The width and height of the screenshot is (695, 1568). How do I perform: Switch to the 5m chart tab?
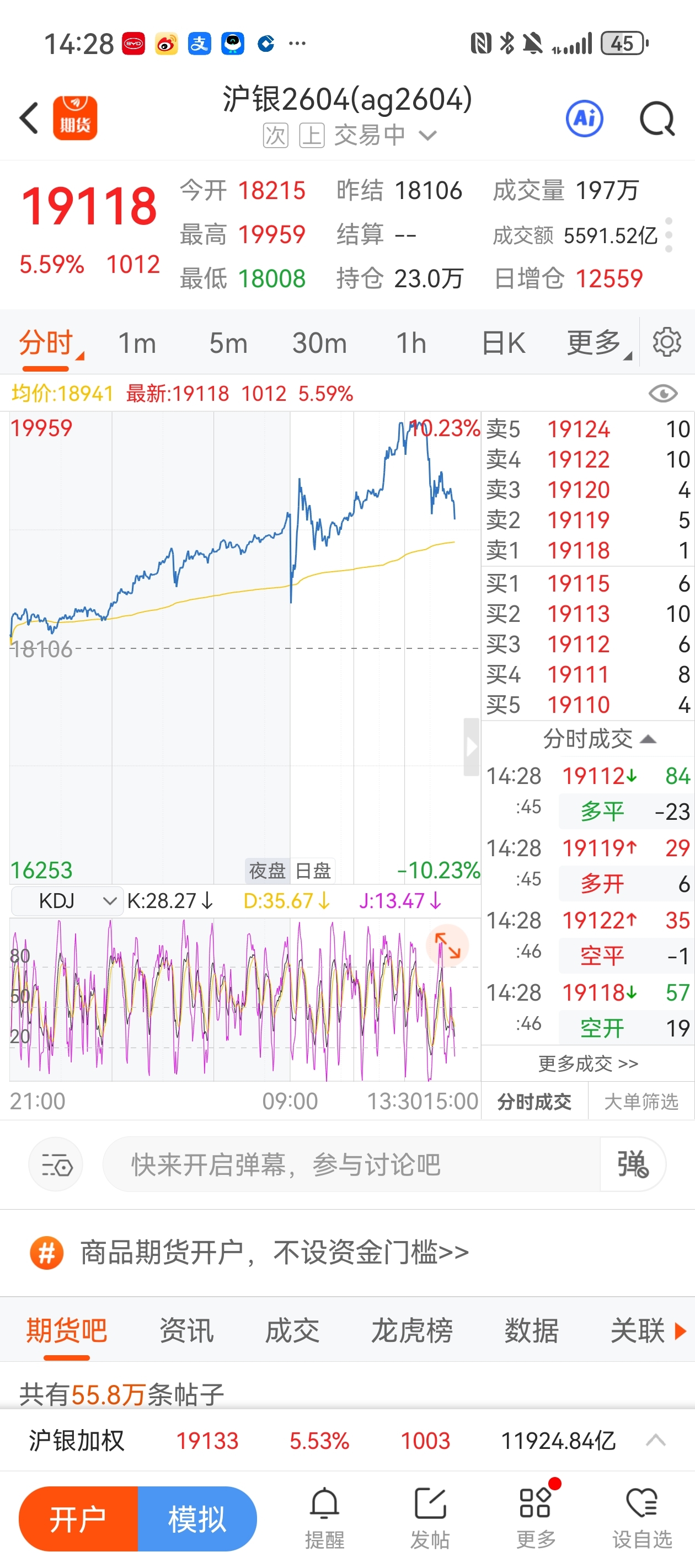[x=228, y=343]
